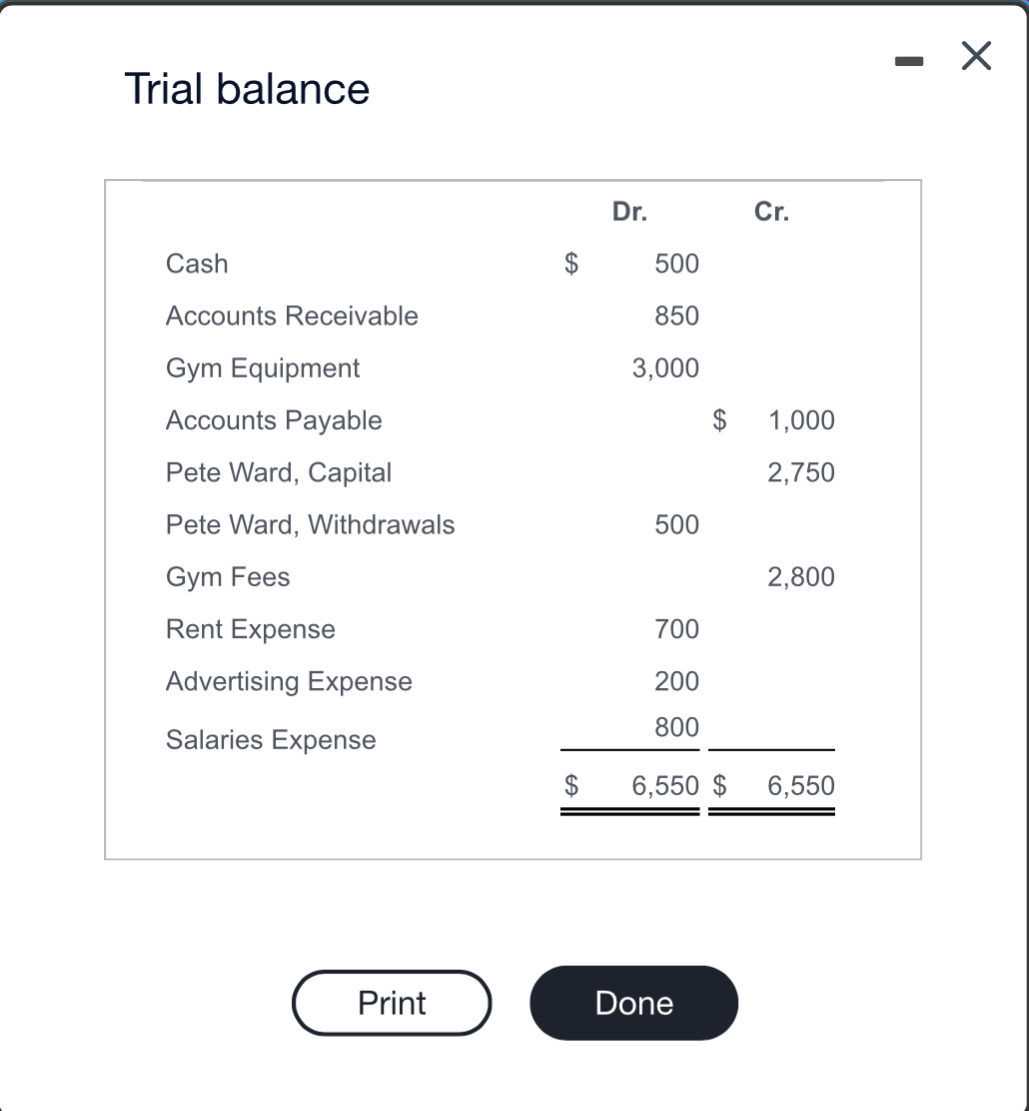The height and width of the screenshot is (1111, 1029).
Task: Select the Cash account row
Action: pyautogui.click(x=196, y=263)
